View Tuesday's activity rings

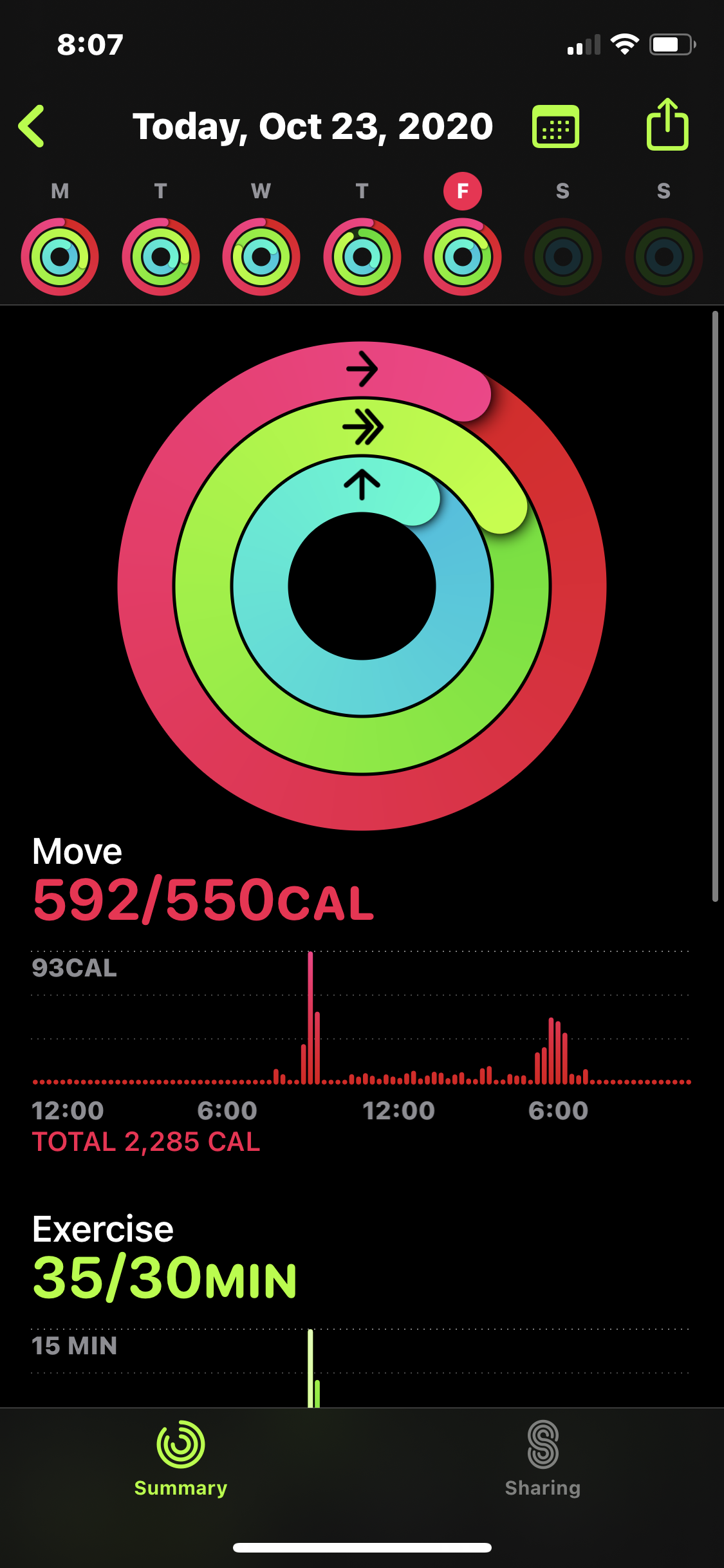click(161, 257)
